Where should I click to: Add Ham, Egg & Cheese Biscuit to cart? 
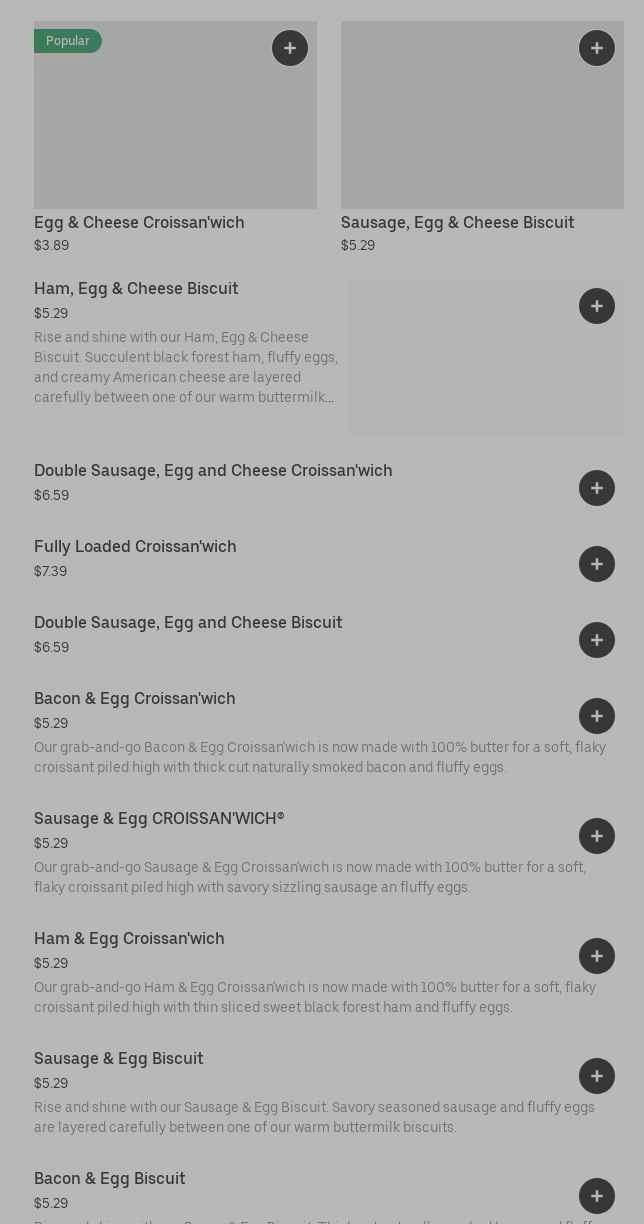(597, 306)
